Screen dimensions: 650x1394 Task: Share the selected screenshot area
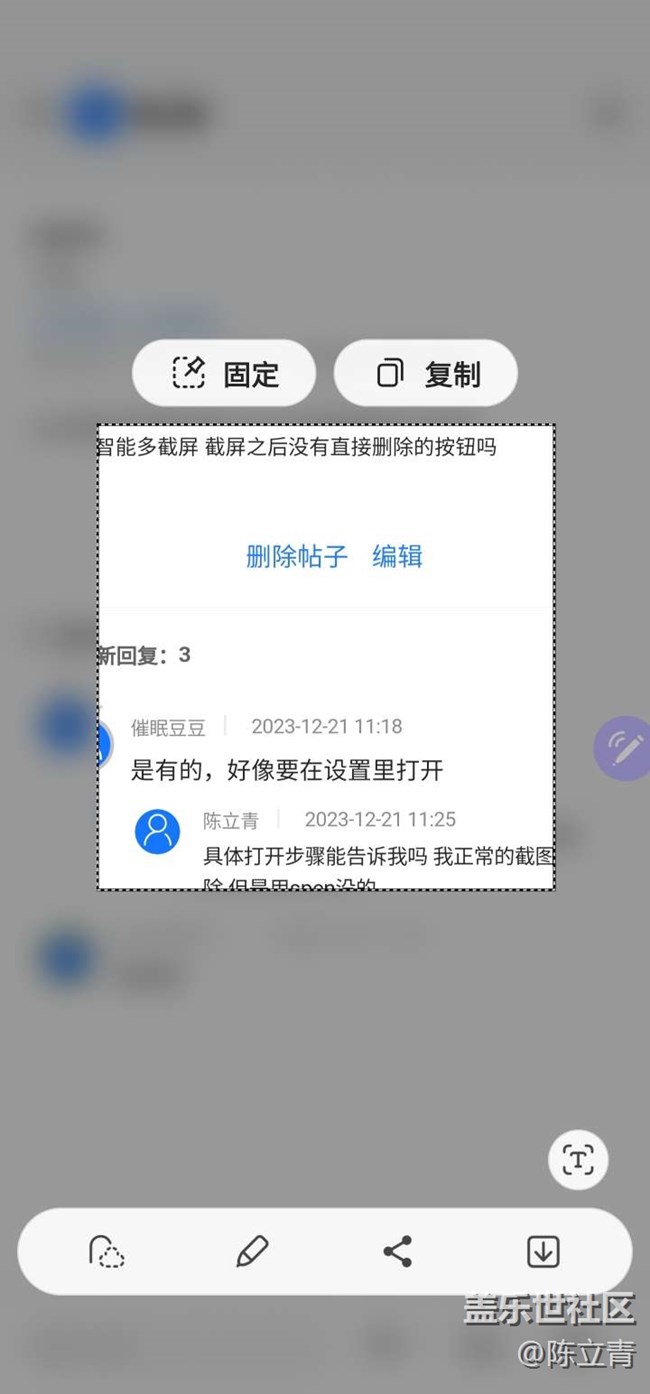pyautogui.click(x=397, y=1251)
